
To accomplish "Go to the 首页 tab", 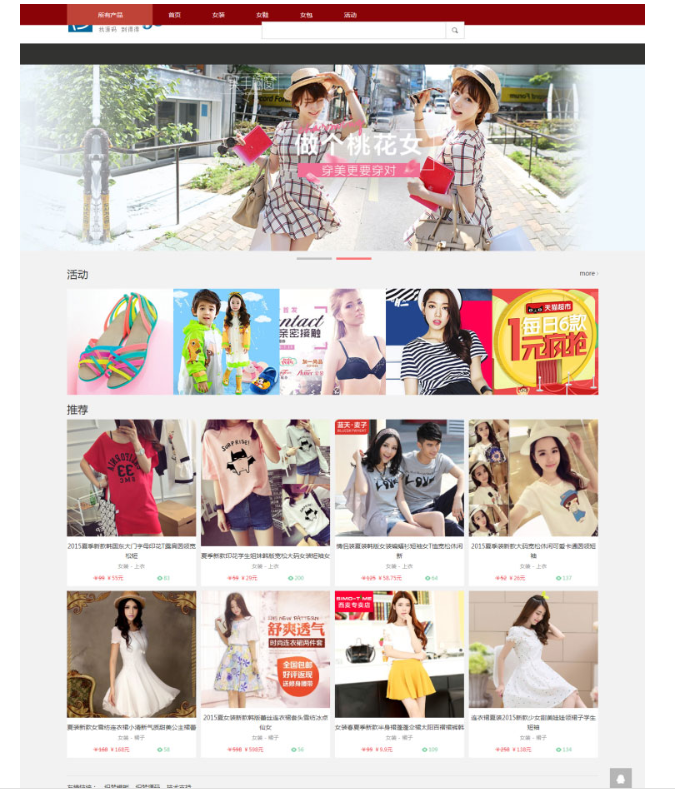I will pos(175,15).
